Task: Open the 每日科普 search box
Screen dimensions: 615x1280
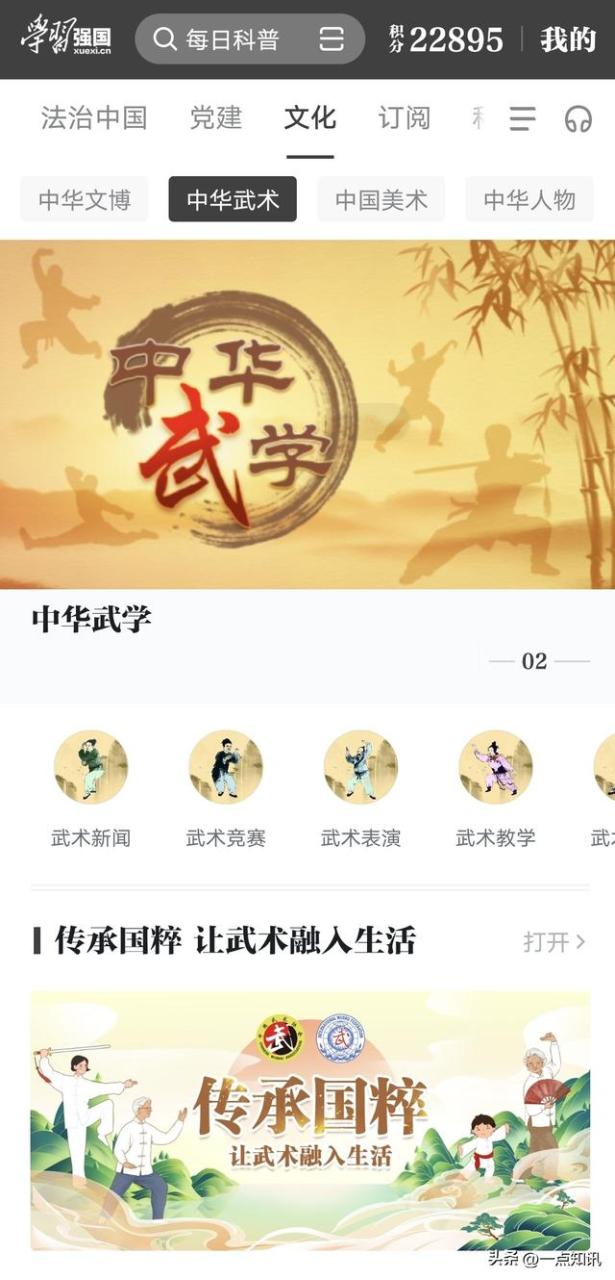Action: pos(230,40)
